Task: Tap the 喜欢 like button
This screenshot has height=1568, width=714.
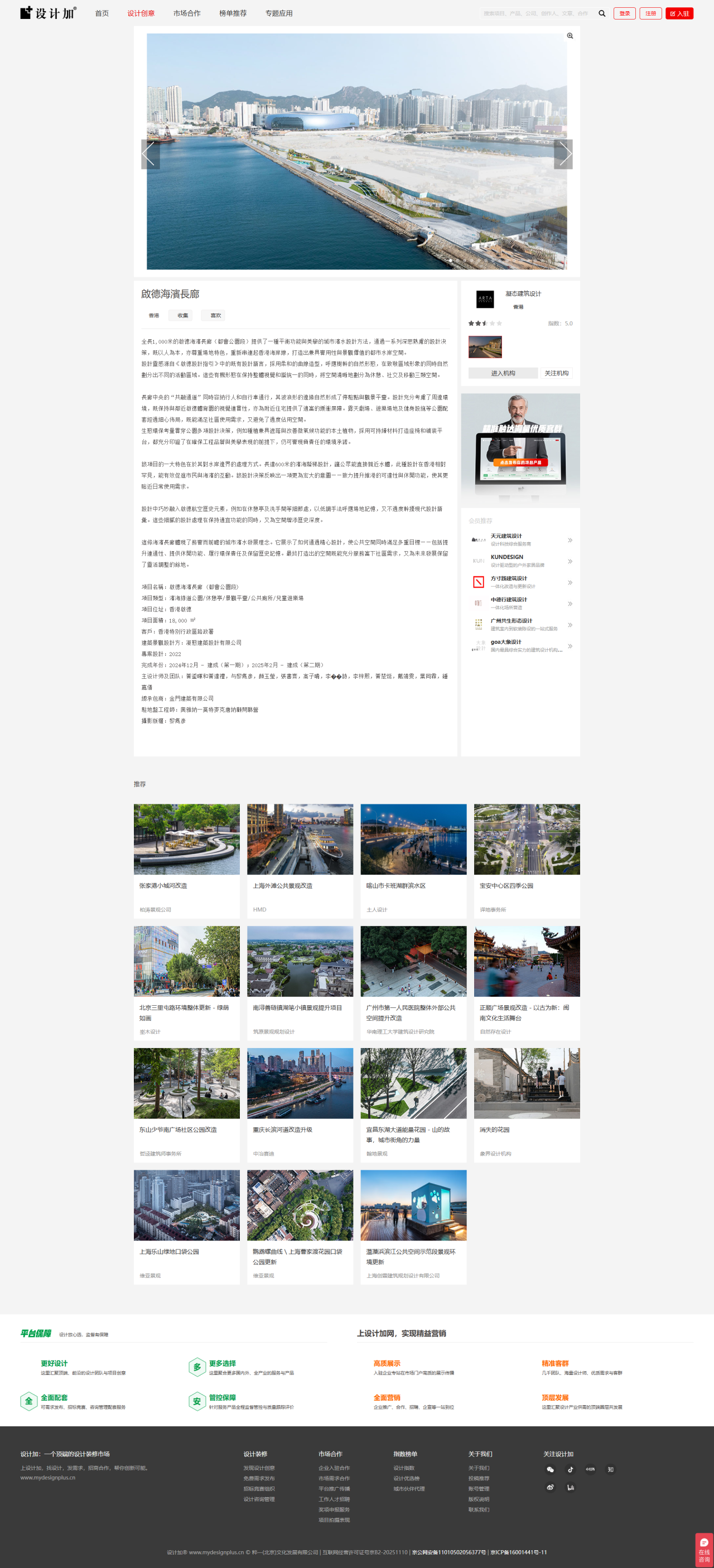Action: pyautogui.click(x=215, y=315)
